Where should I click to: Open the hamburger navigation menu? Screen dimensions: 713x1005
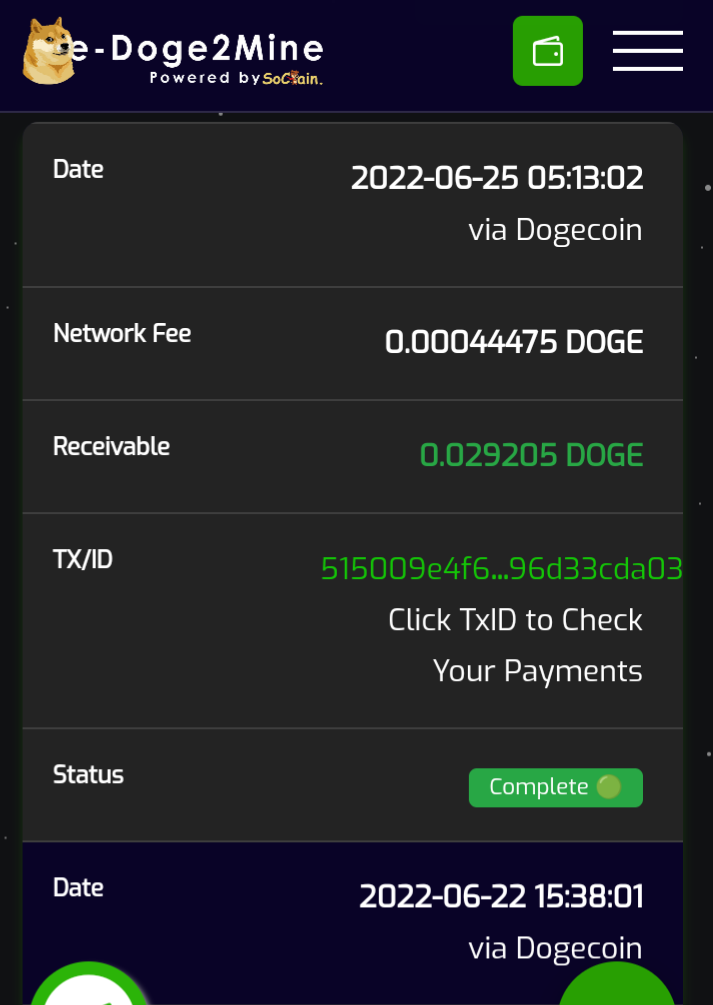[647, 51]
